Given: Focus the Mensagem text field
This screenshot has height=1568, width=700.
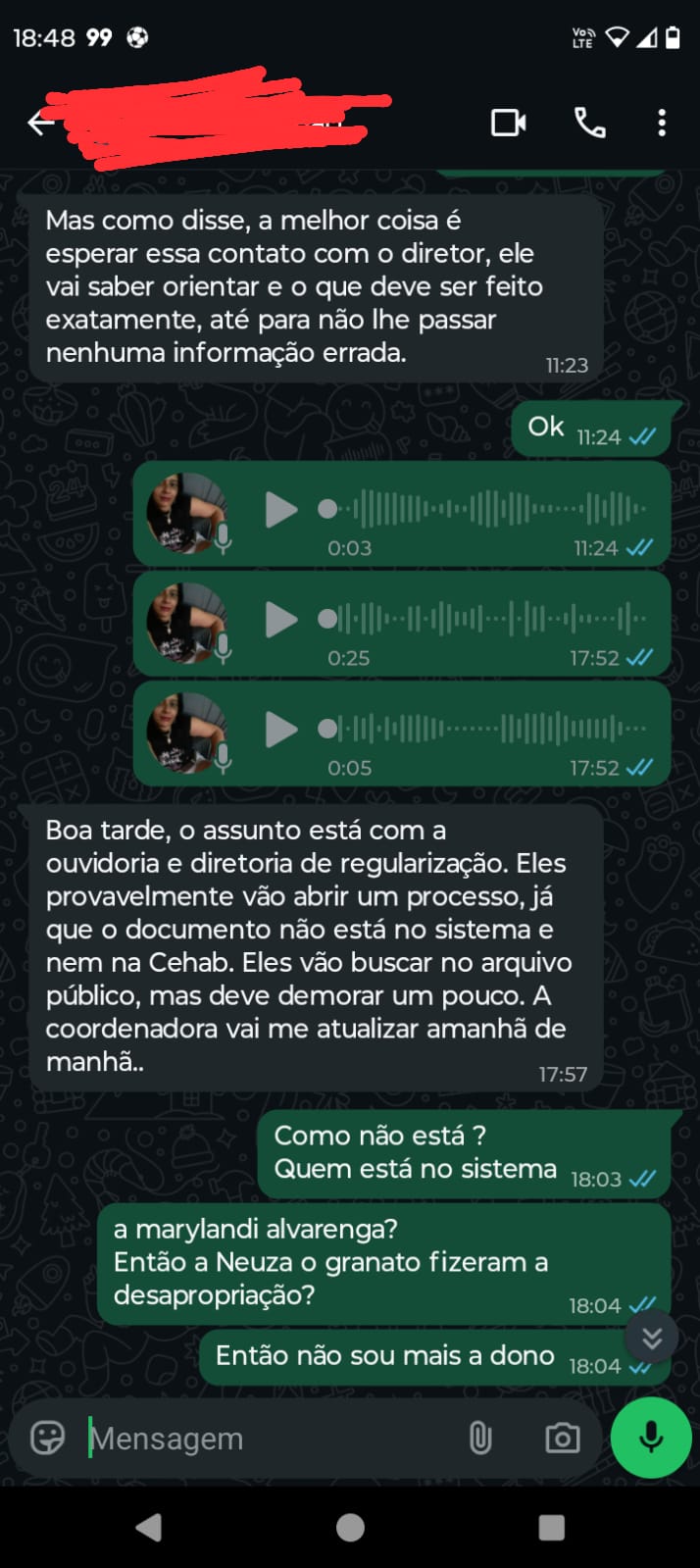Looking at the screenshot, I should (x=265, y=1439).
